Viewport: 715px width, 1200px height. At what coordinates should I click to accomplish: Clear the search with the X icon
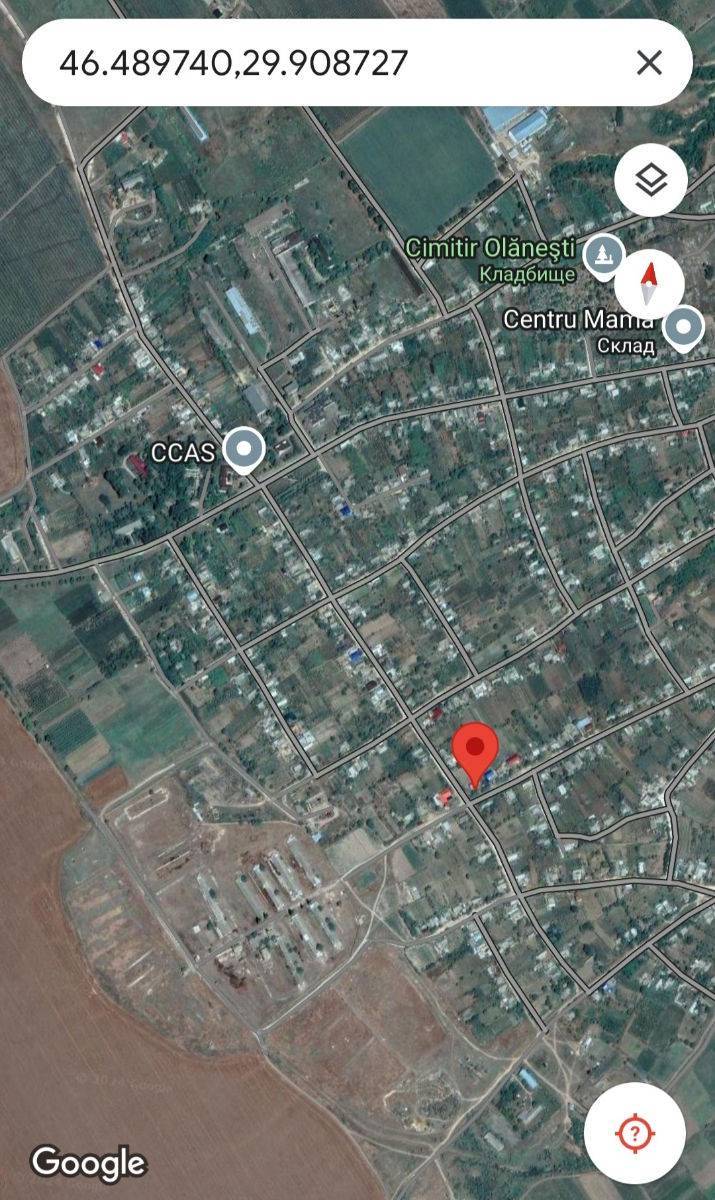click(649, 63)
